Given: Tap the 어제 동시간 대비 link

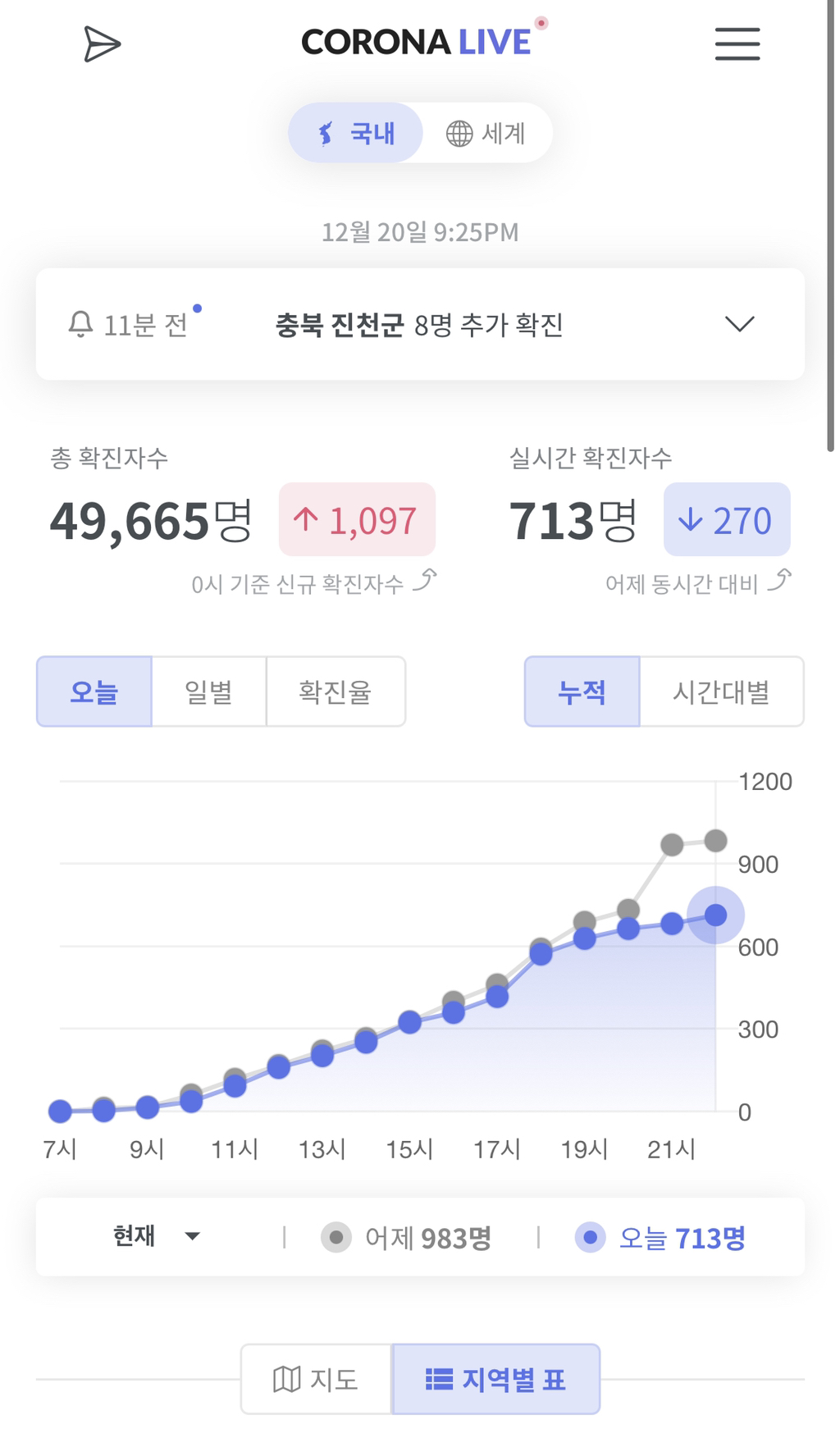Looking at the screenshot, I should 698,582.
